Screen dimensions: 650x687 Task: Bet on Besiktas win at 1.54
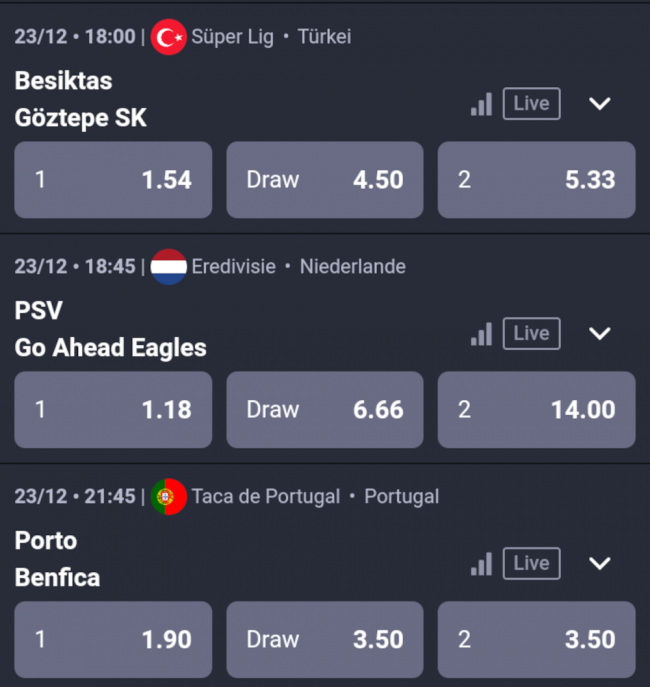113,180
